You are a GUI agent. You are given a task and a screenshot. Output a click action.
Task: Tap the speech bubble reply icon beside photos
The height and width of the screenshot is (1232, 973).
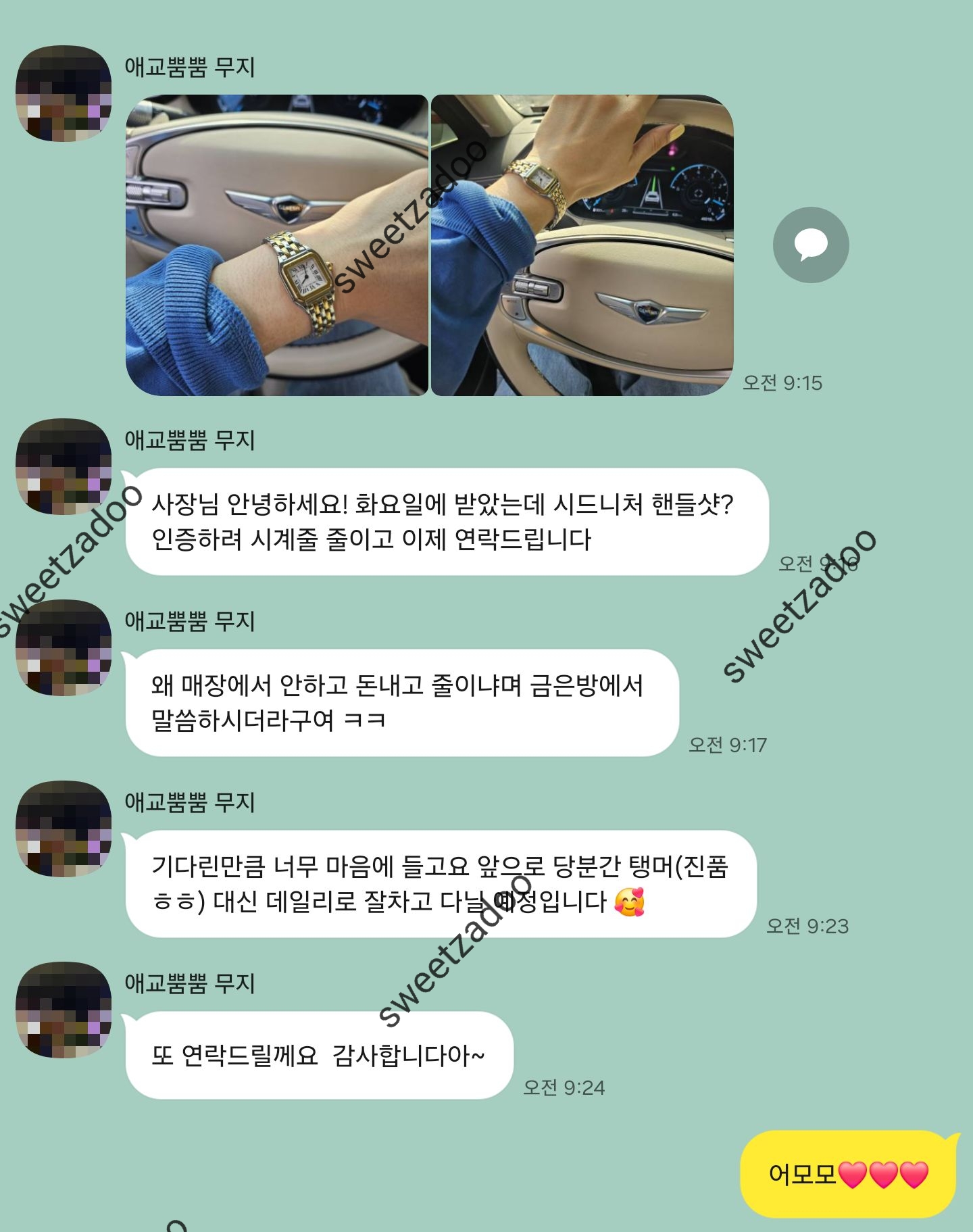click(x=810, y=245)
